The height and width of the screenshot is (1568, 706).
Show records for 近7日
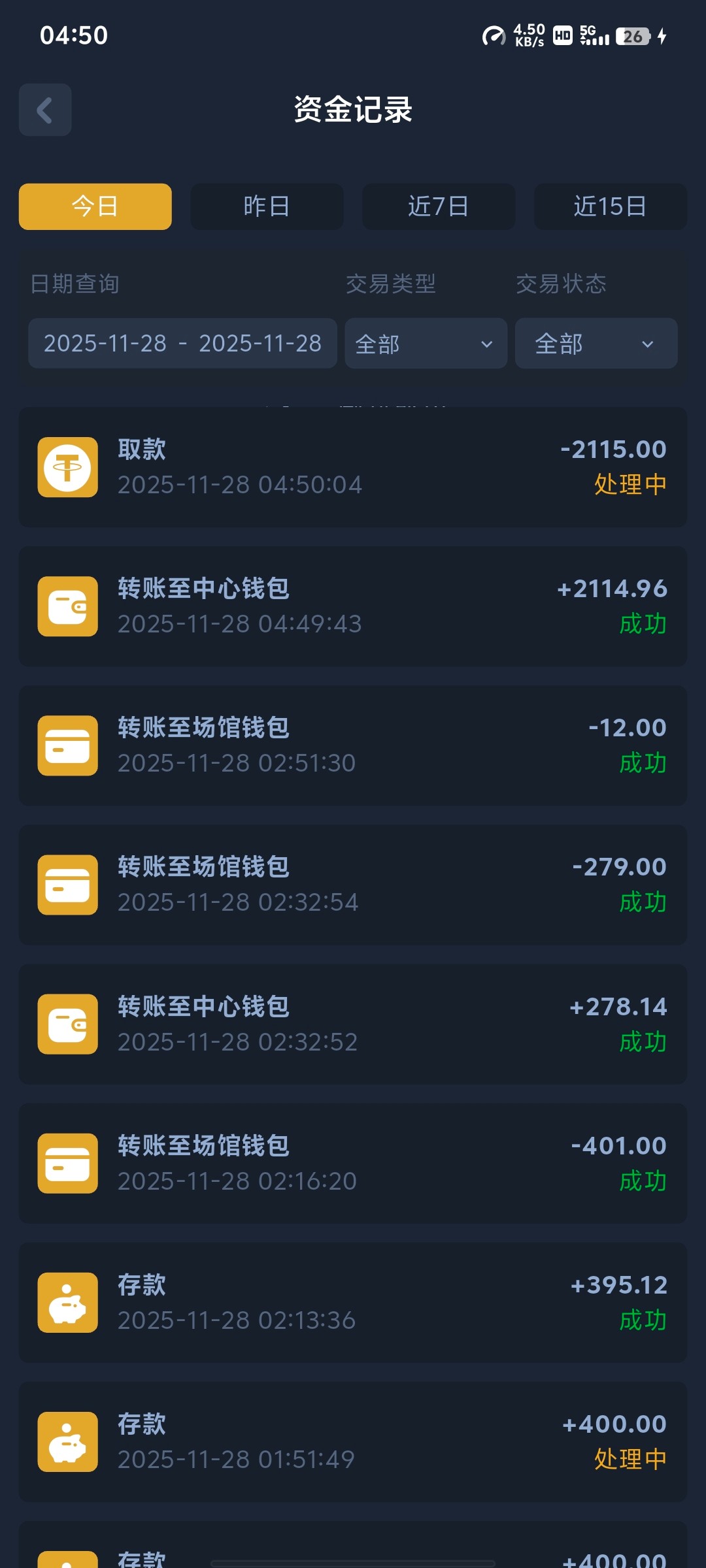(x=439, y=206)
